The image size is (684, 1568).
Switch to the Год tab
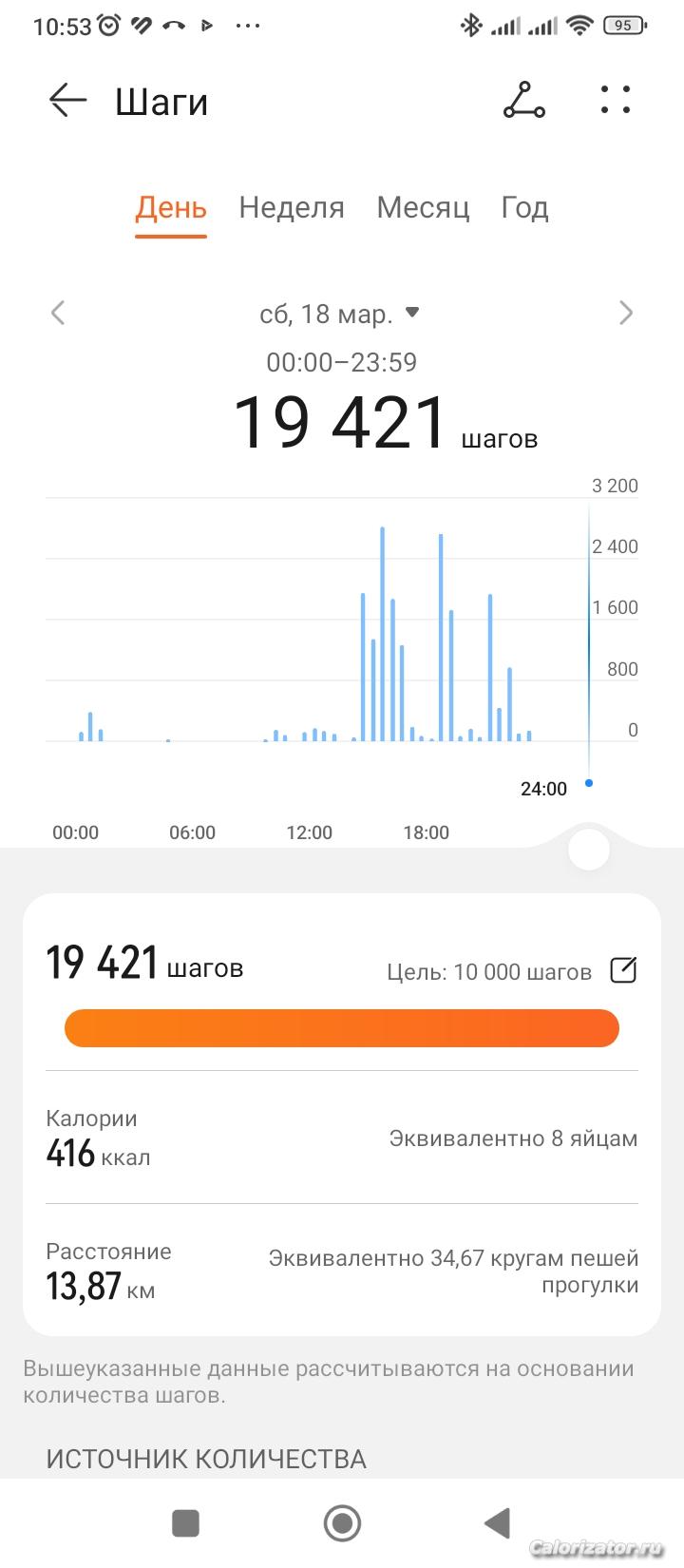[x=524, y=207]
